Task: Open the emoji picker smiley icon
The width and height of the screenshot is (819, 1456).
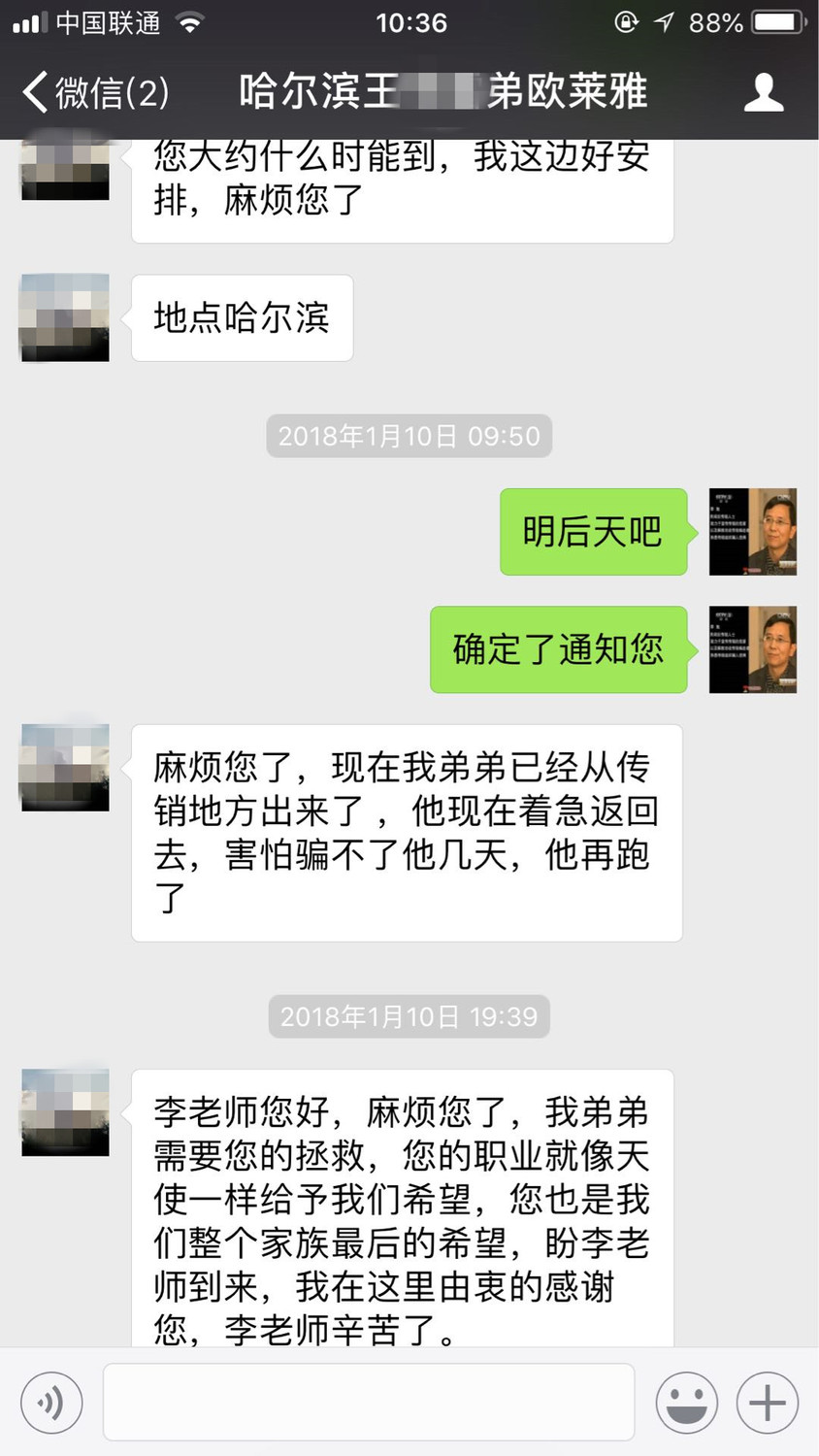Action: tap(686, 1402)
